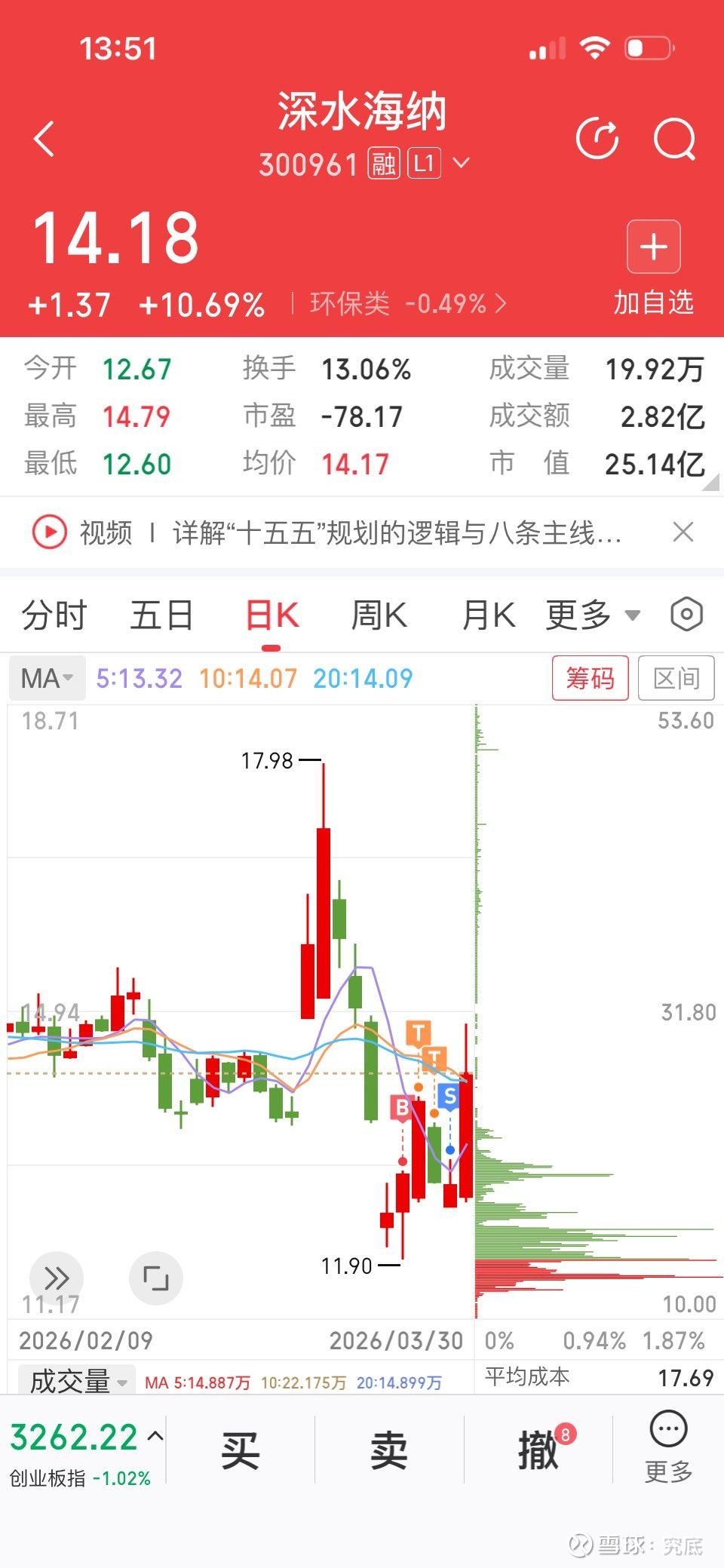Image resolution: width=724 pixels, height=1568 pixels.
Task: Refresh the stock quote data
Action: coord(598,138)
